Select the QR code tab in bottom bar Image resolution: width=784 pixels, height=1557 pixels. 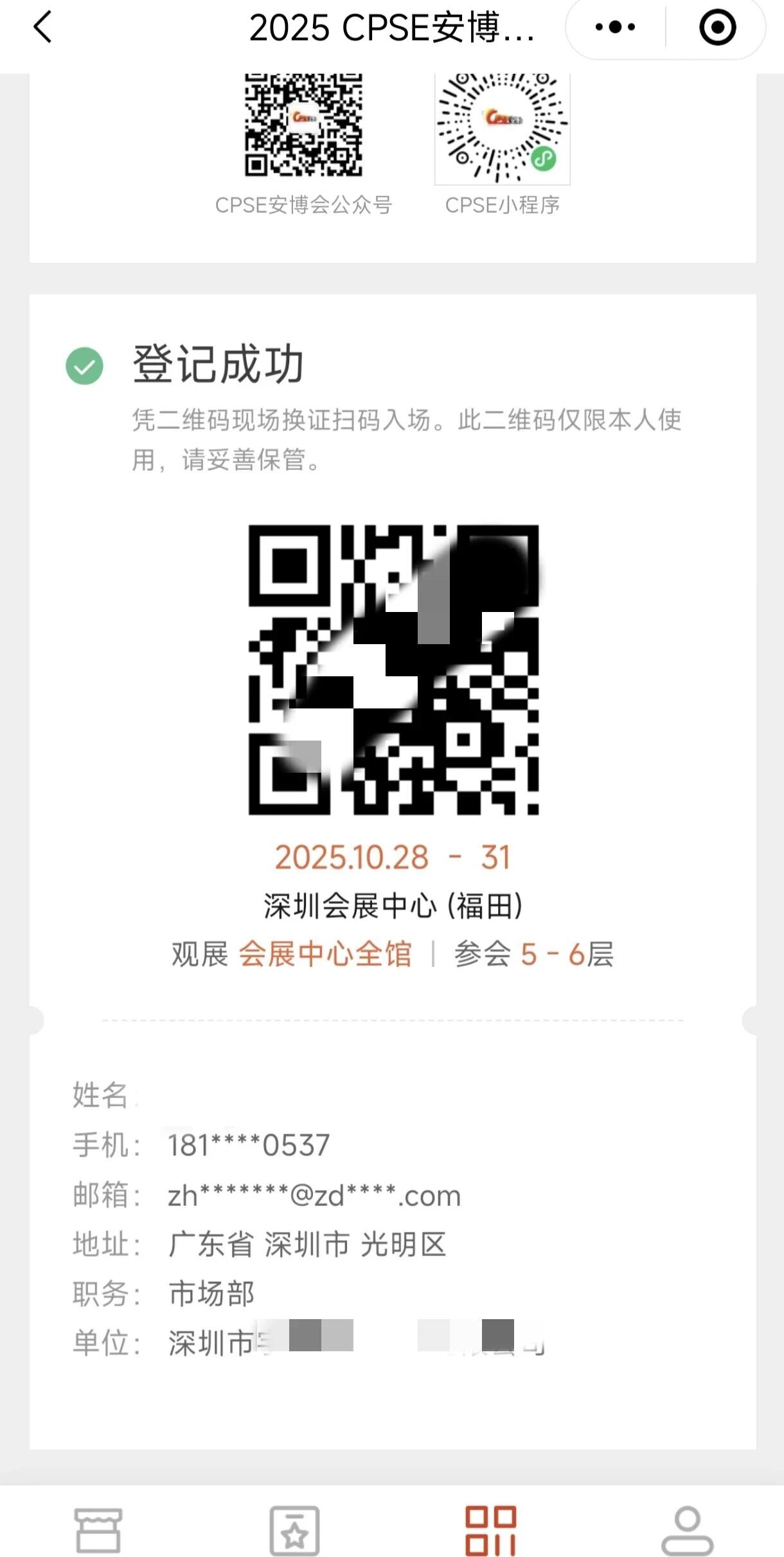(x=491, y=1530)
